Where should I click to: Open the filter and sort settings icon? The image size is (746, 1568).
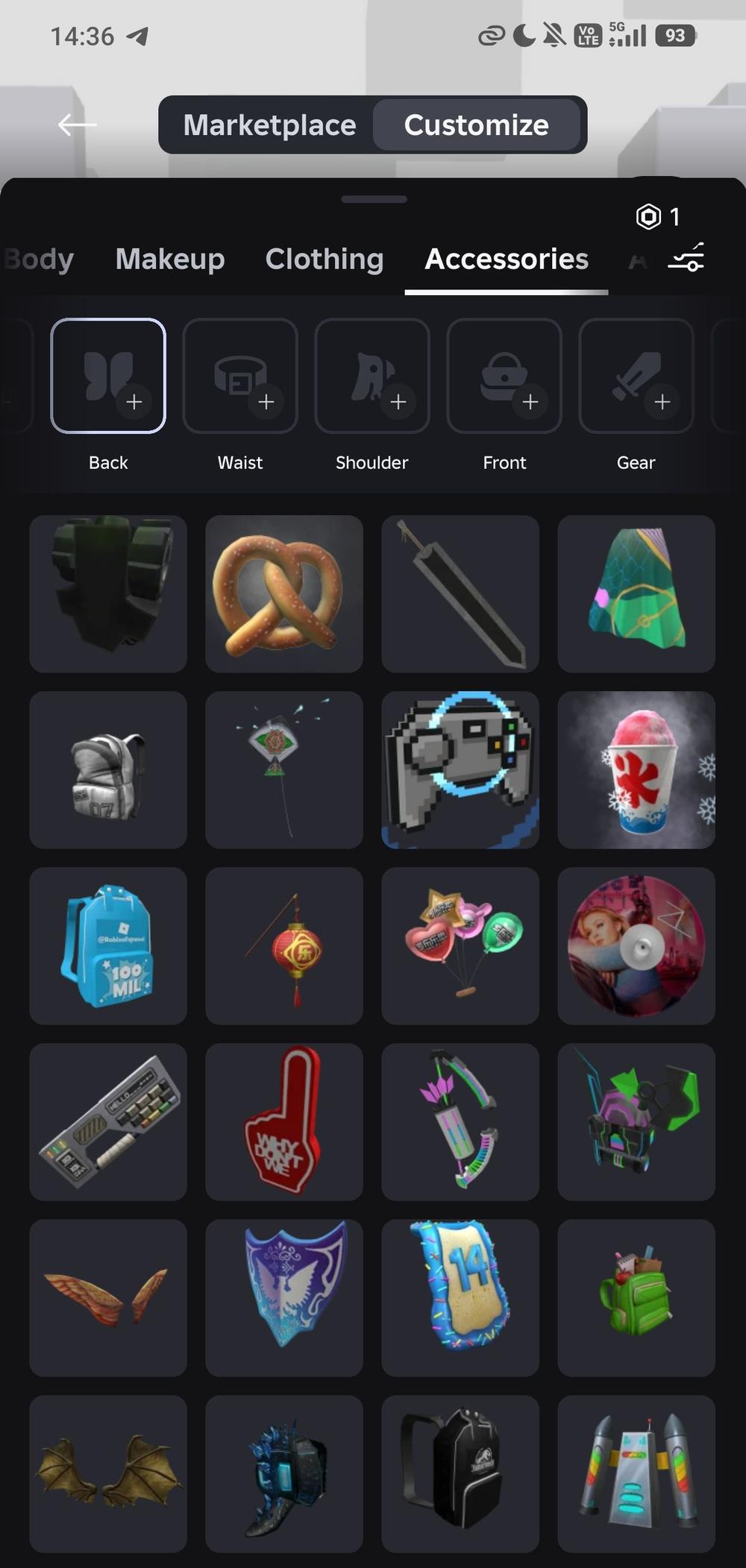click(x=686, y=257)
